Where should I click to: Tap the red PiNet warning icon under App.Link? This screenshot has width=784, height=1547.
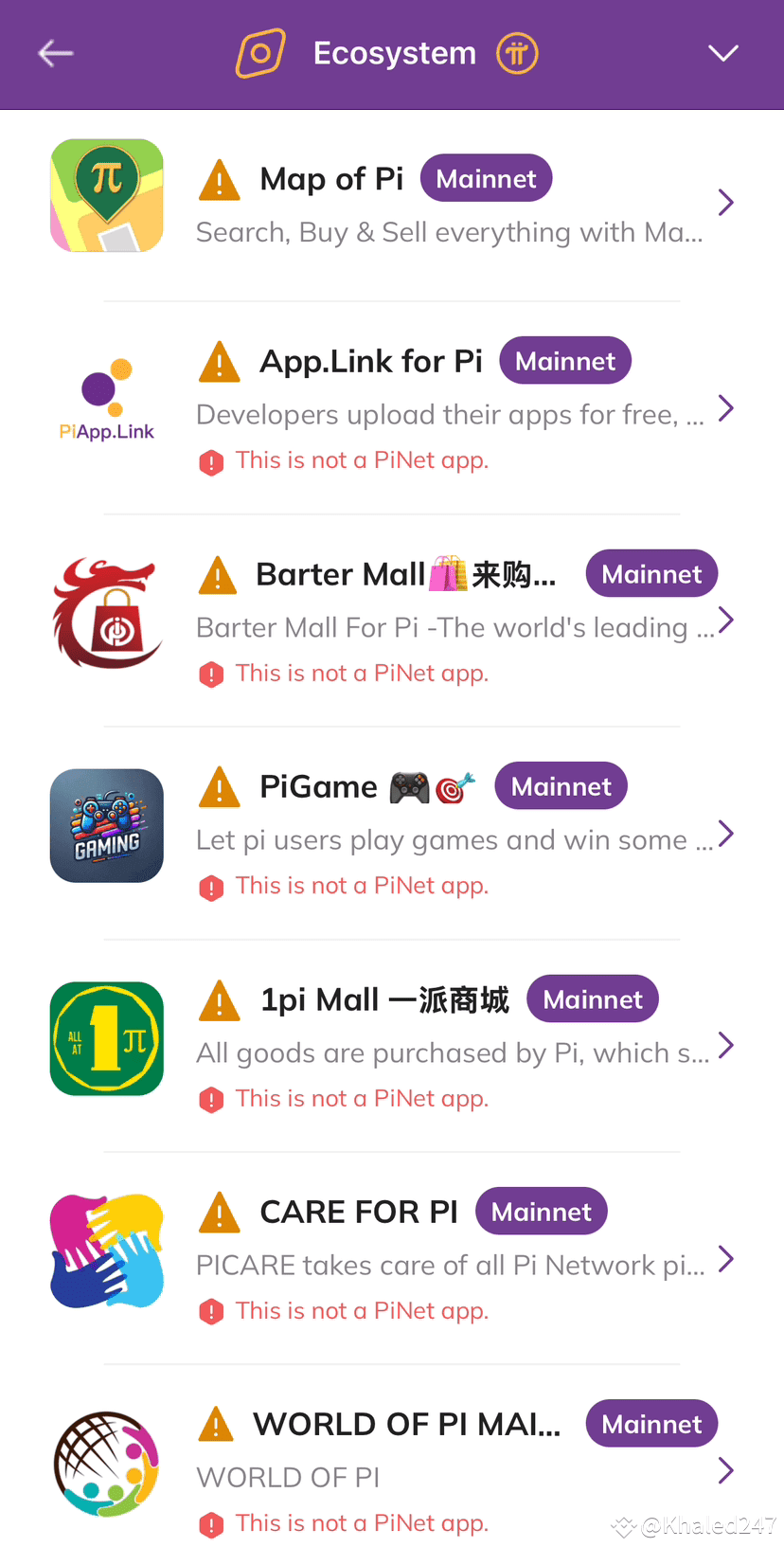pyautogui.click(x=211, y=461)
